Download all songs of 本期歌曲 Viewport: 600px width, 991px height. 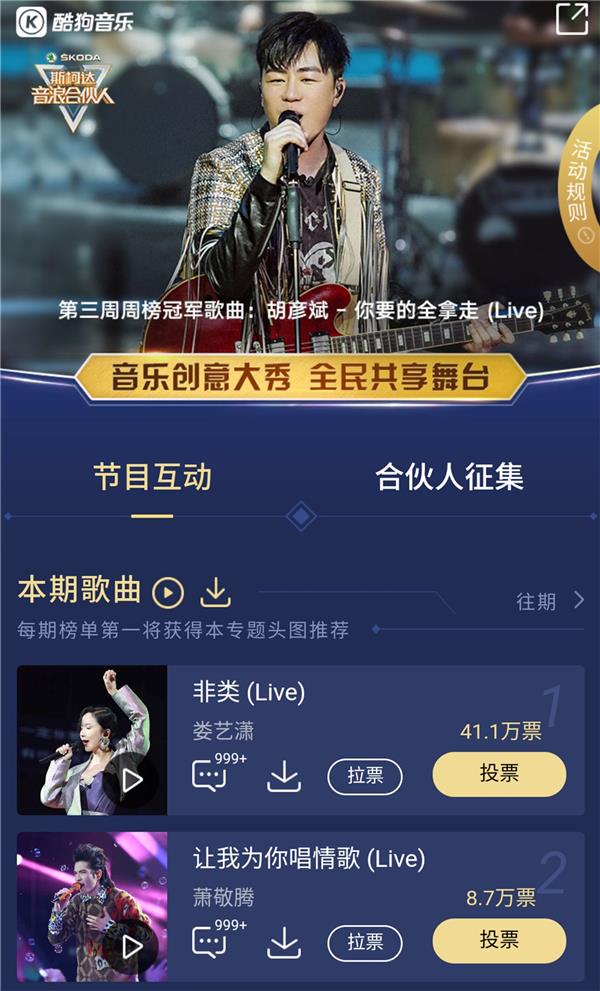pos(215,593)
